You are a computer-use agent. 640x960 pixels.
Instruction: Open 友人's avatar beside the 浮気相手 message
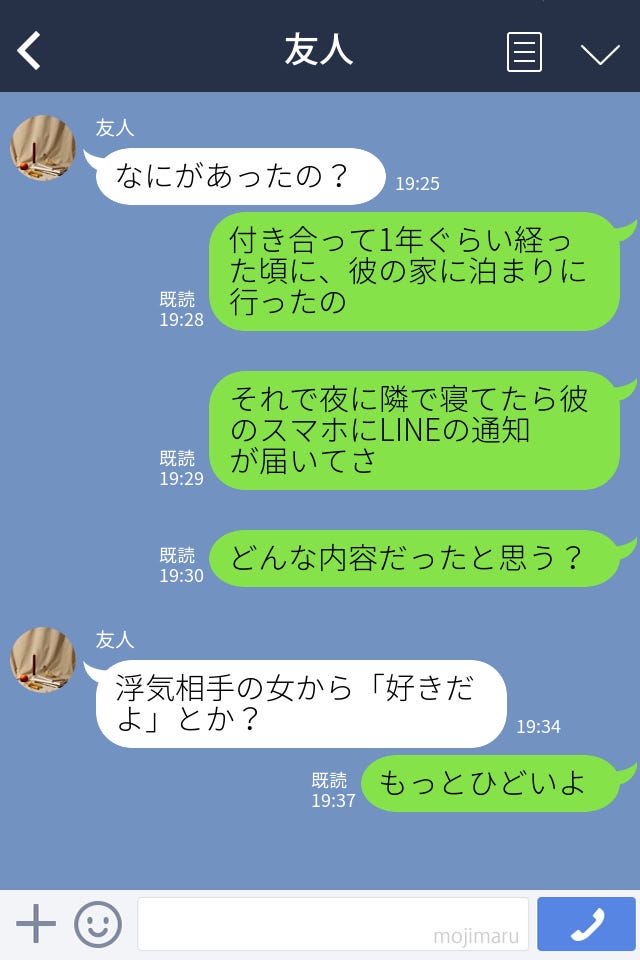(43, 660)
